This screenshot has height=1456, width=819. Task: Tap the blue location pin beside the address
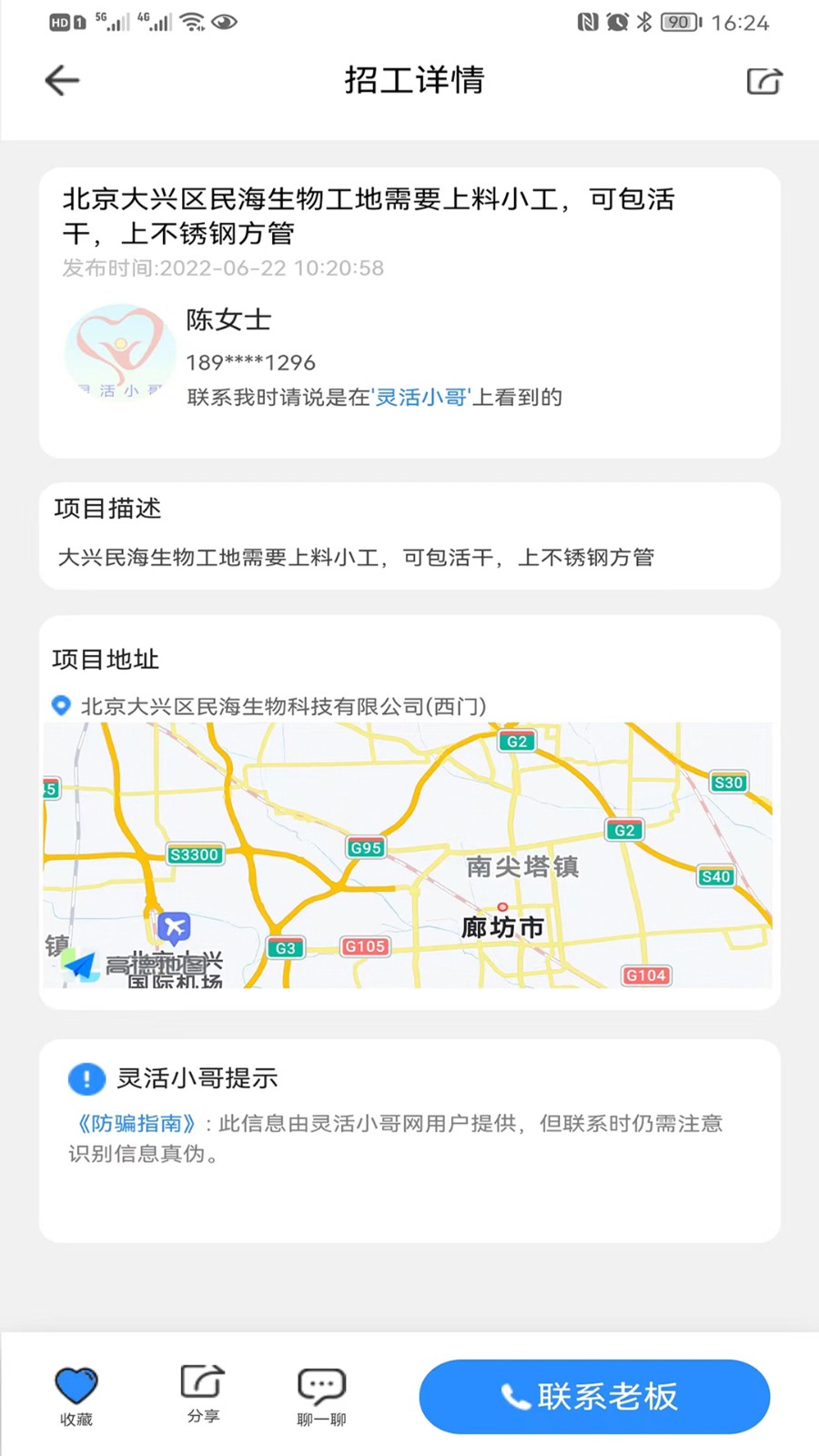click(x=59, y=705)
